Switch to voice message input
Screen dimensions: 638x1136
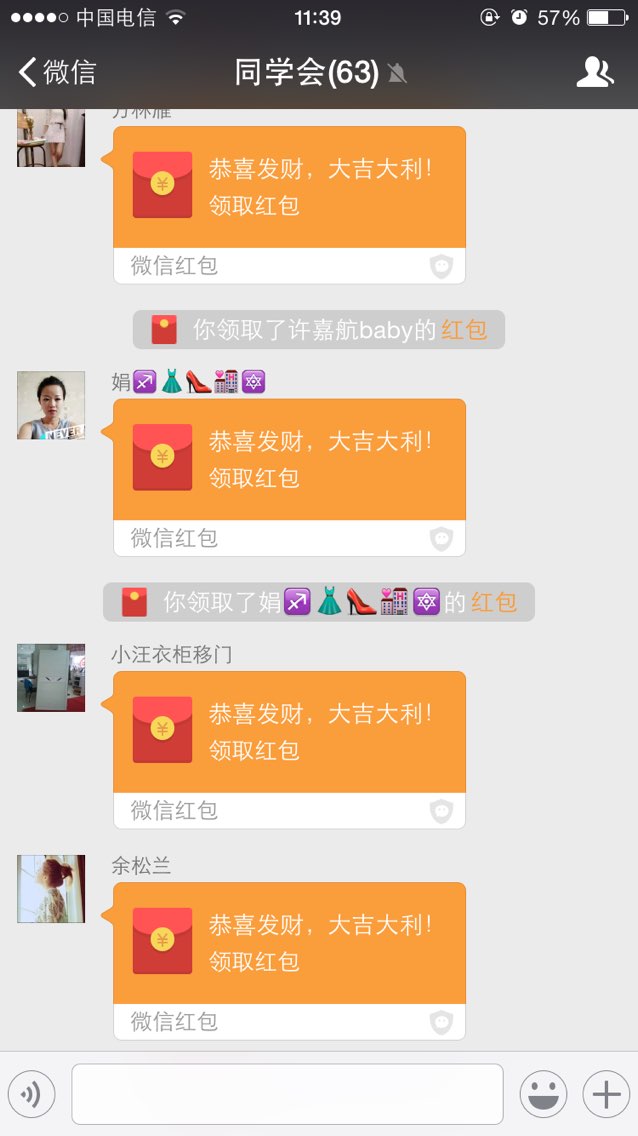tap(31, 1094)
